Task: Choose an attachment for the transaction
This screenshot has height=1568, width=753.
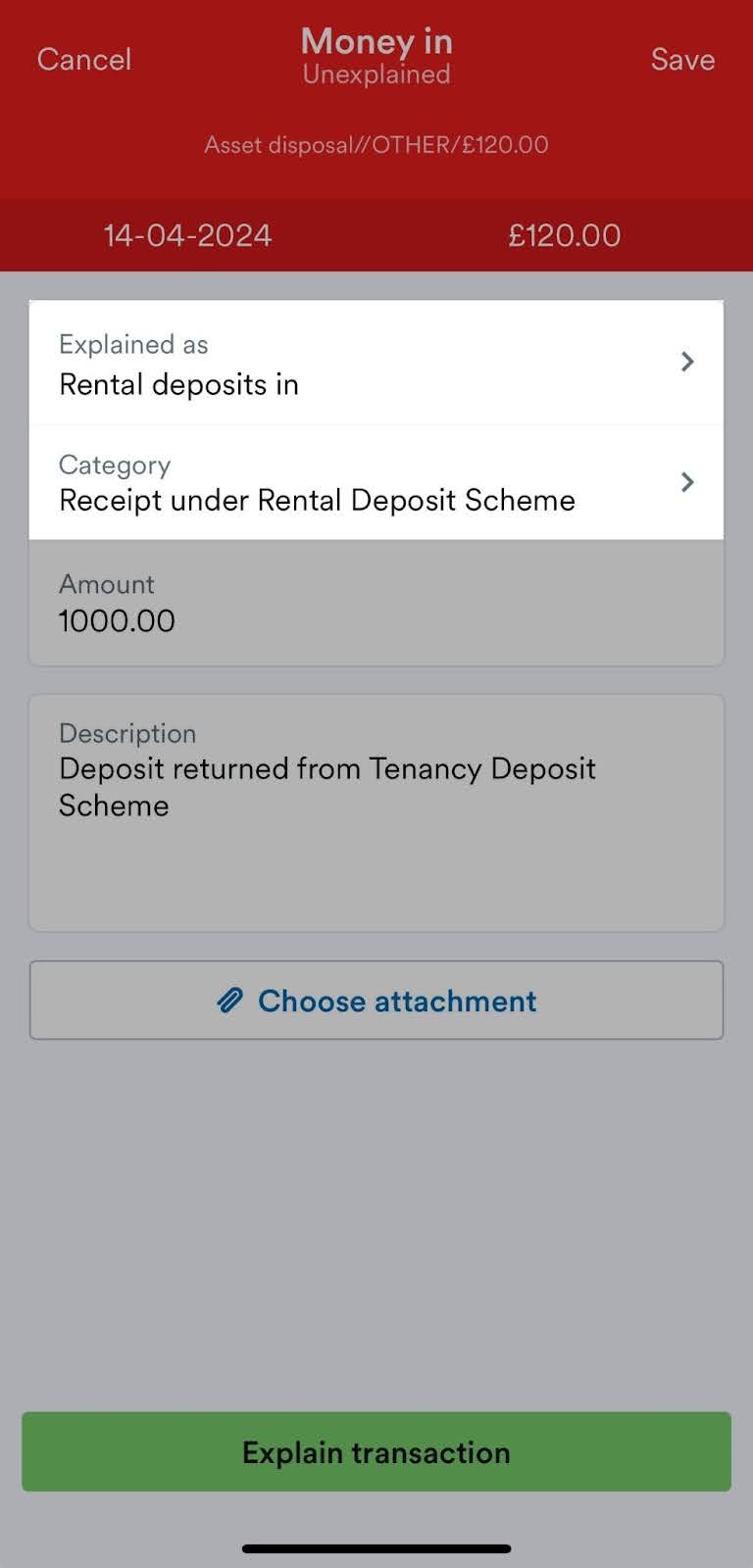Action: (376, 1001)
